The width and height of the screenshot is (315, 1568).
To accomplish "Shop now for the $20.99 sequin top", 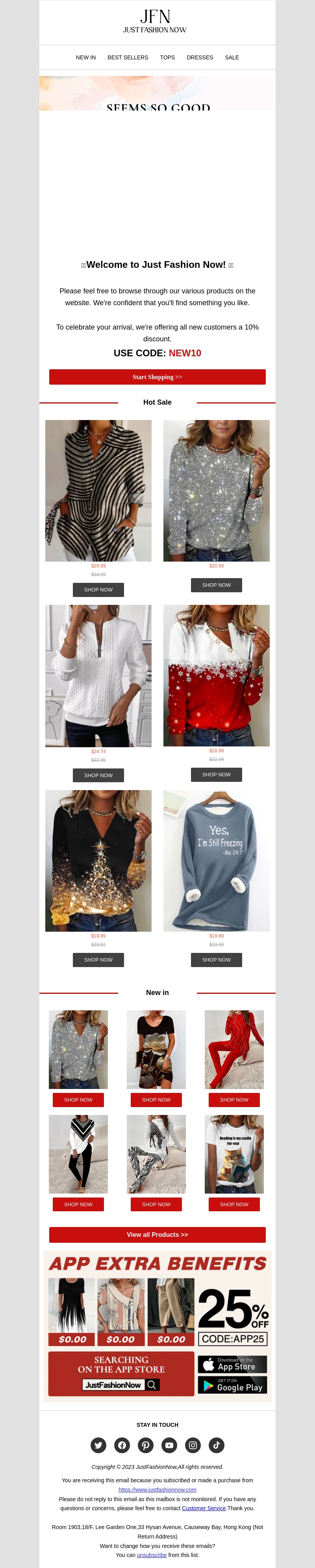I will pos(216,584).
